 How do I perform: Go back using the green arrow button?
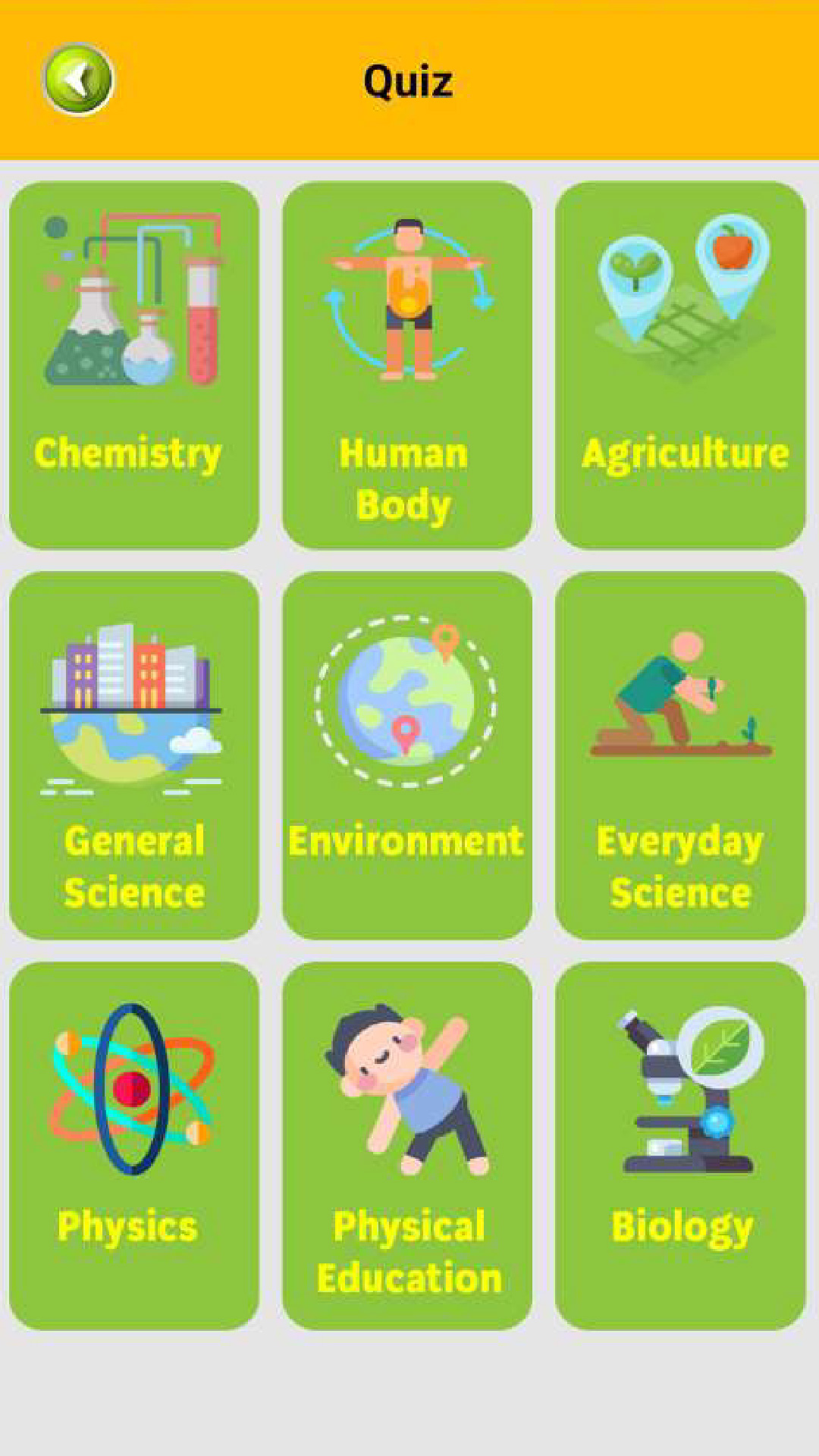click(x=78, y=80)
